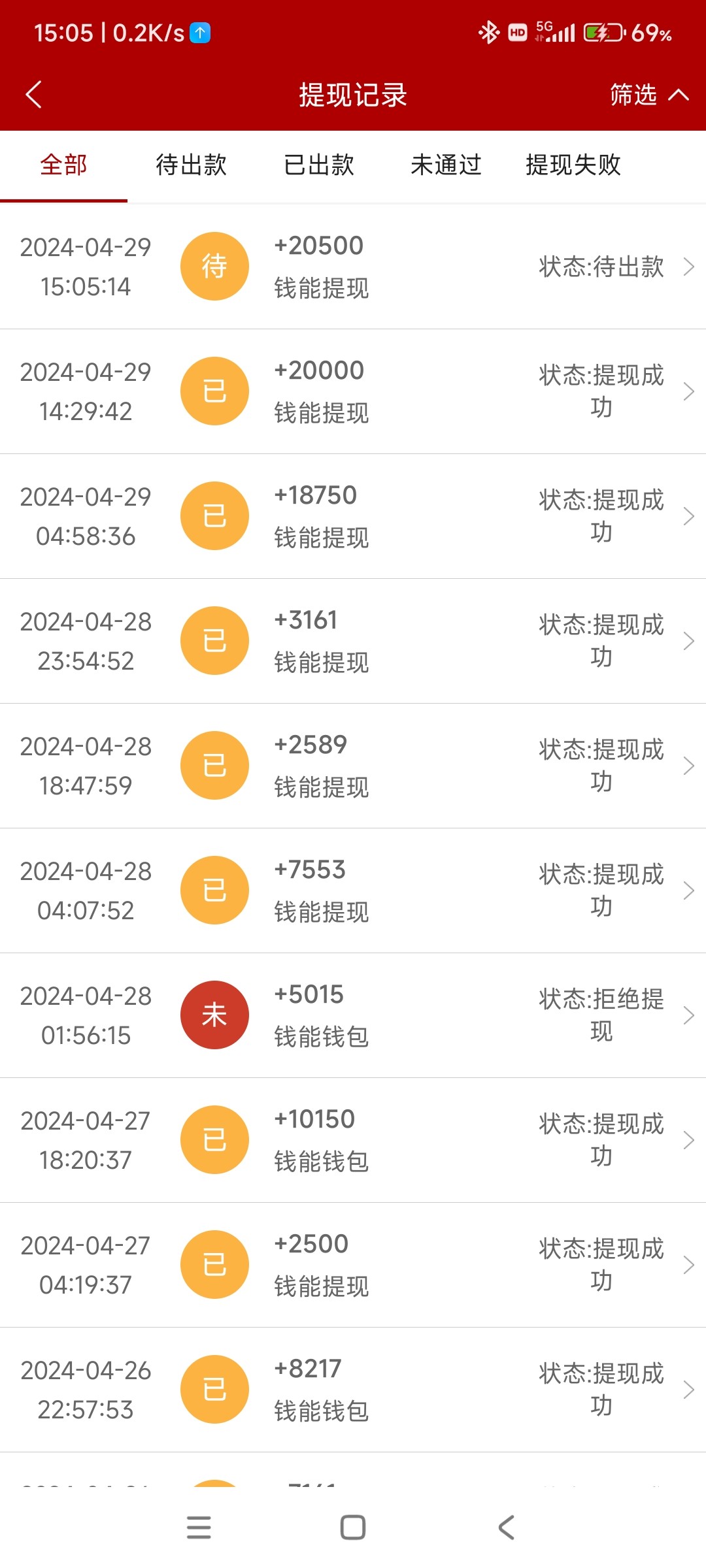706x1568 pixels.
Task: Open the +8217 钱能钱包 record
Action: (x=353, y=1390)
